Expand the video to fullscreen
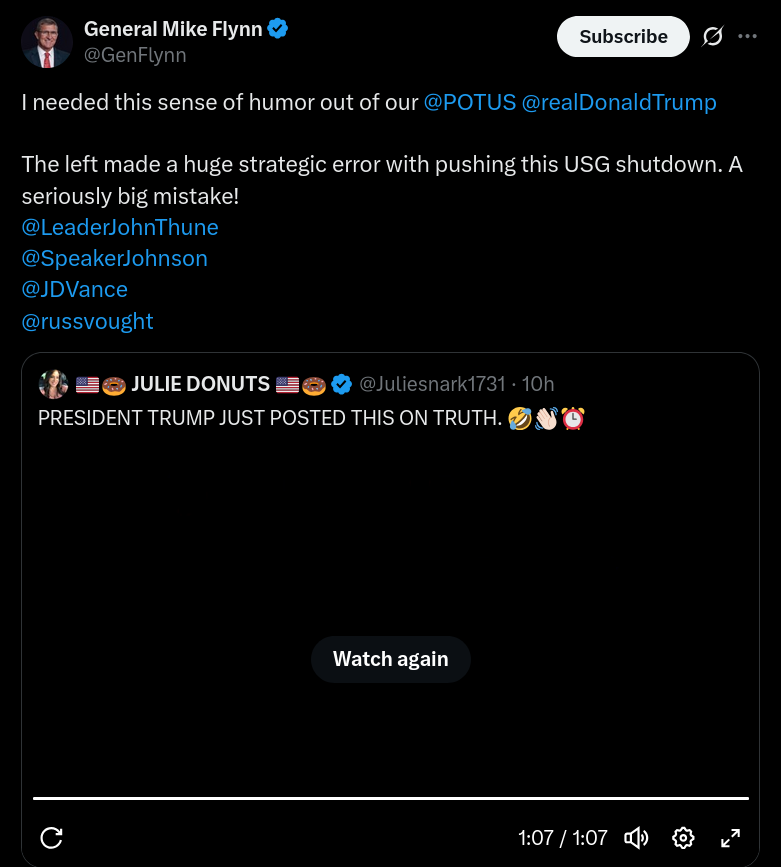 point(731,837)
